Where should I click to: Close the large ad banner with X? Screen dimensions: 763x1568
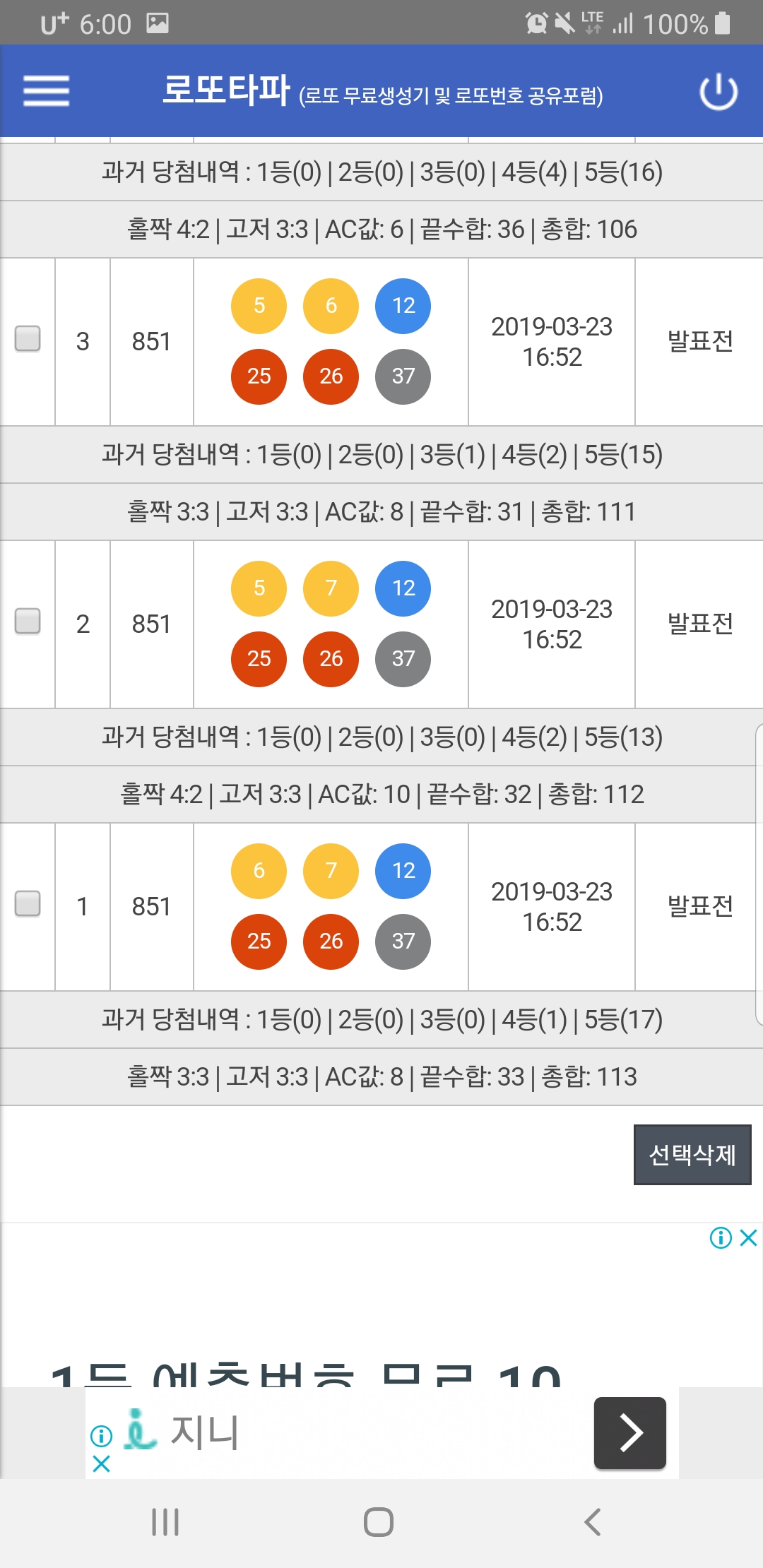point(749,1237)
